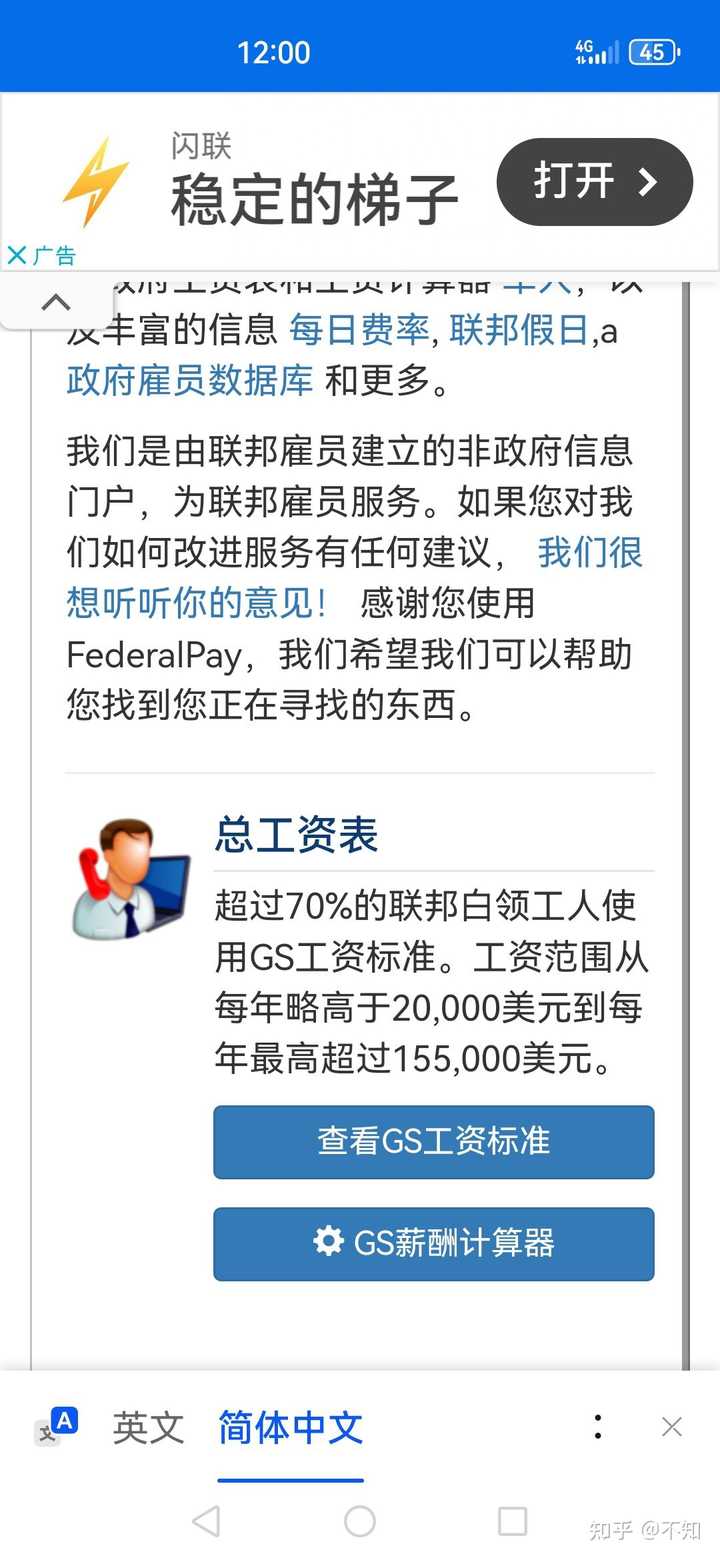This screenshot has width=720, height=1560.
Task: Tap the 查看GS工资标准 button
Action: pyautogui.click(x=434, y=1142)
